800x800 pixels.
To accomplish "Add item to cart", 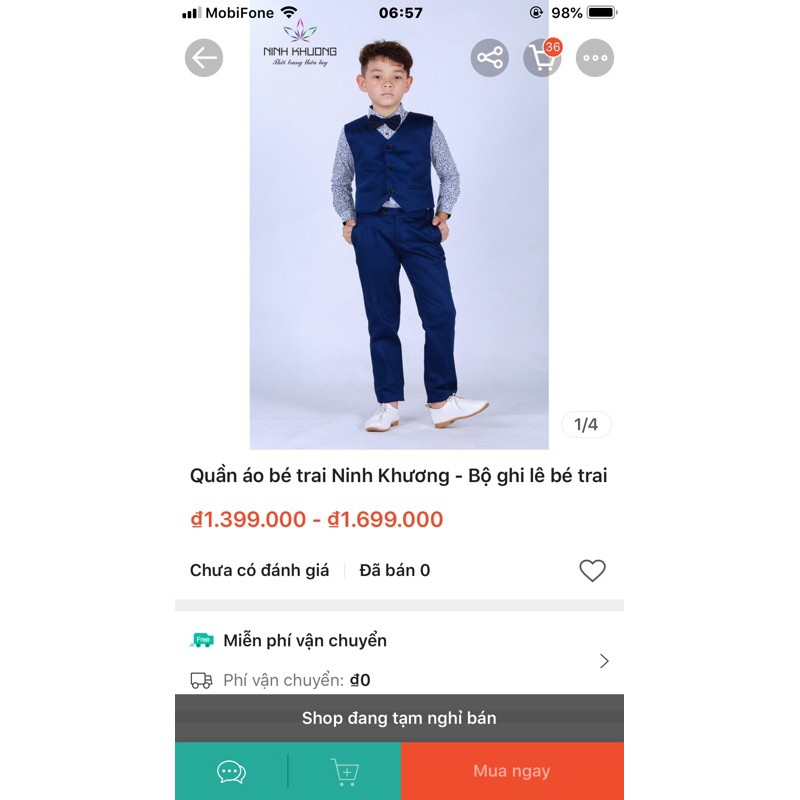I will point(345,772).
